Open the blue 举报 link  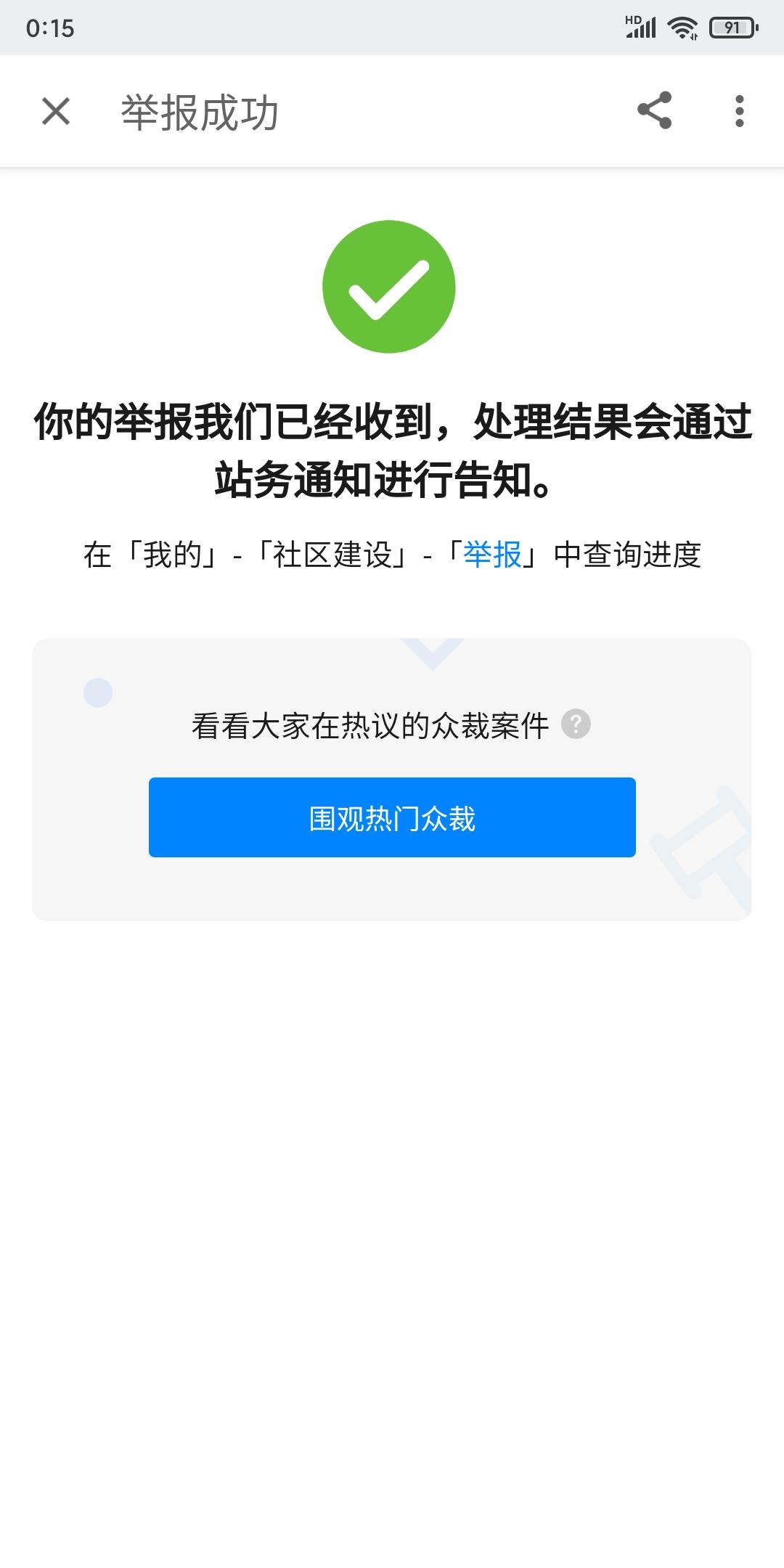pos(493,555)
